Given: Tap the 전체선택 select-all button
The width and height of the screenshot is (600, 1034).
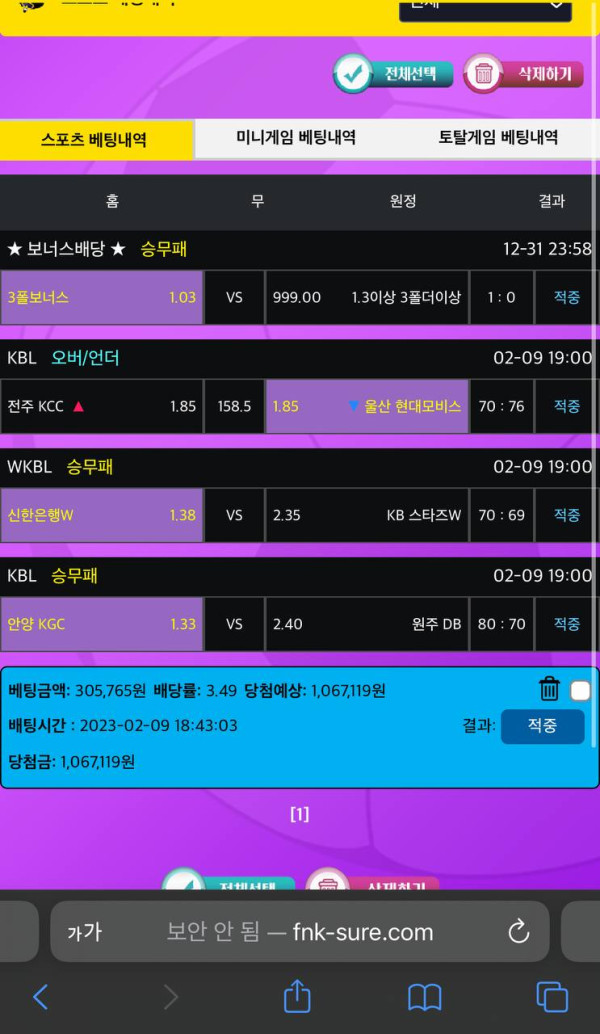Looking at the screenshot, I should point(393,74).
